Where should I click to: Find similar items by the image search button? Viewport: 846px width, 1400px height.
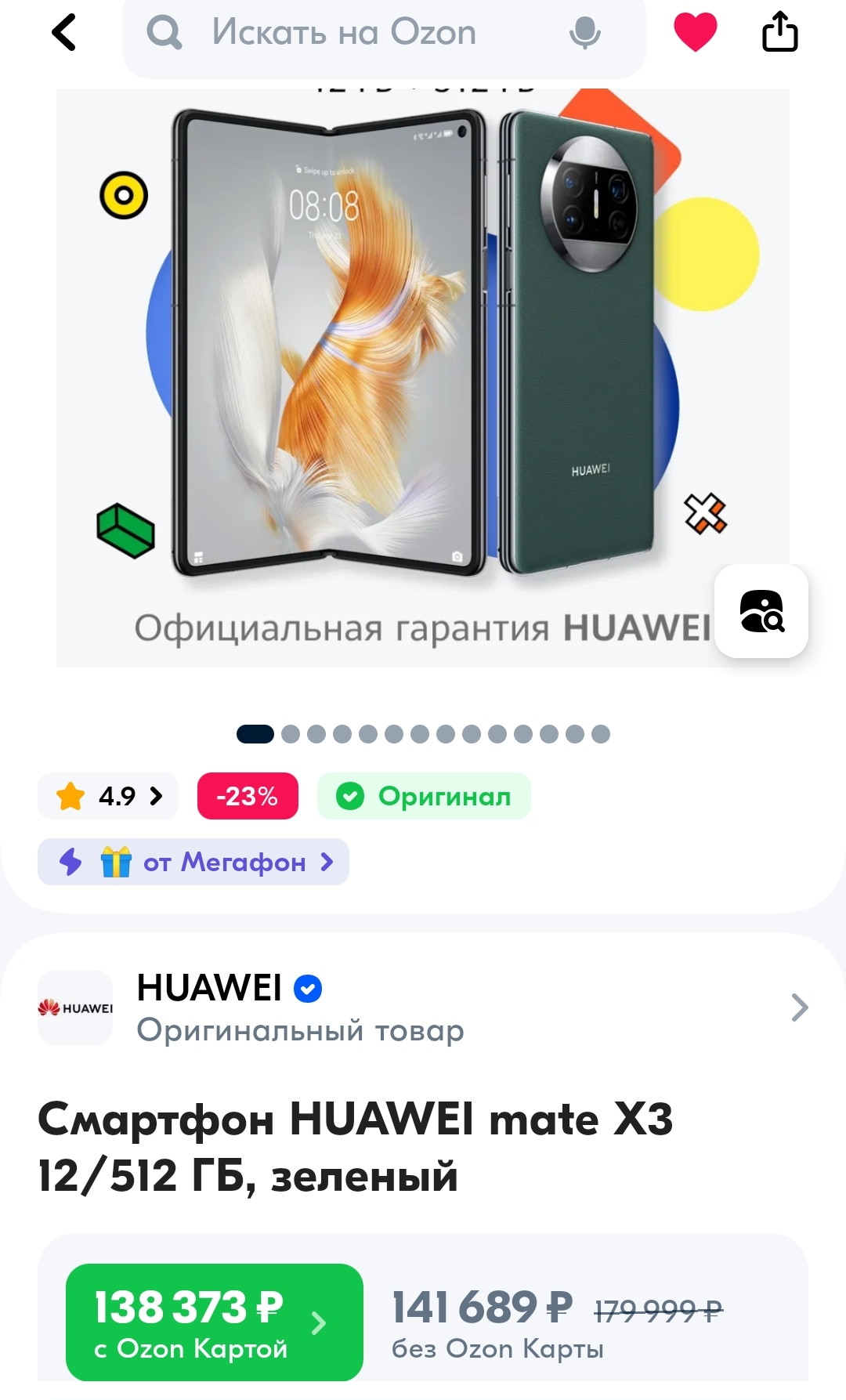[761, 611]
